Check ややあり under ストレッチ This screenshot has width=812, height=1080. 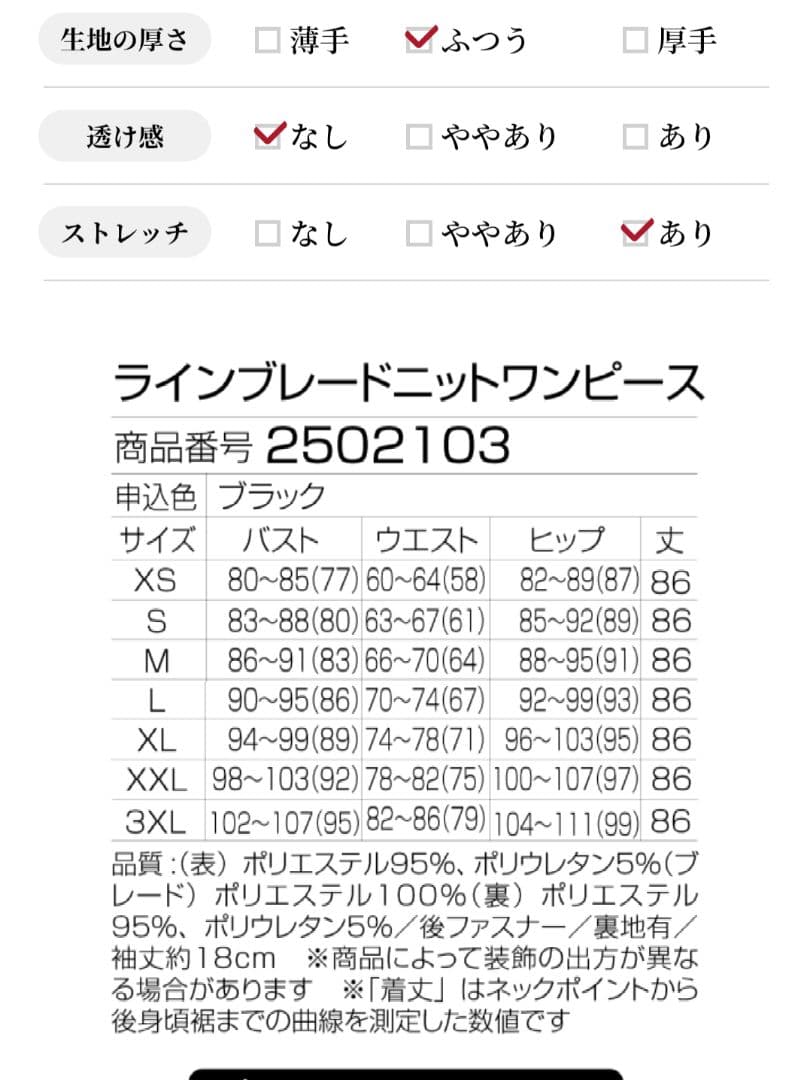click(x=421, y=232)
